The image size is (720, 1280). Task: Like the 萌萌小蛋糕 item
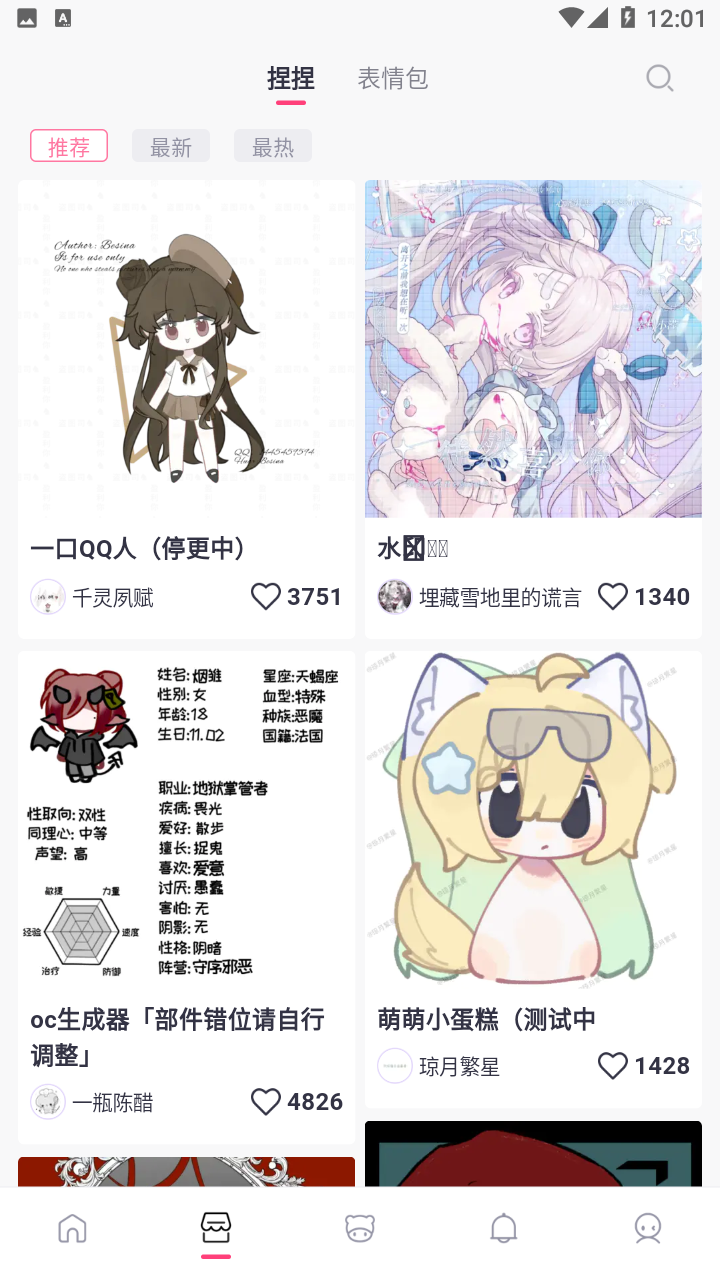tap(613, 1066)
